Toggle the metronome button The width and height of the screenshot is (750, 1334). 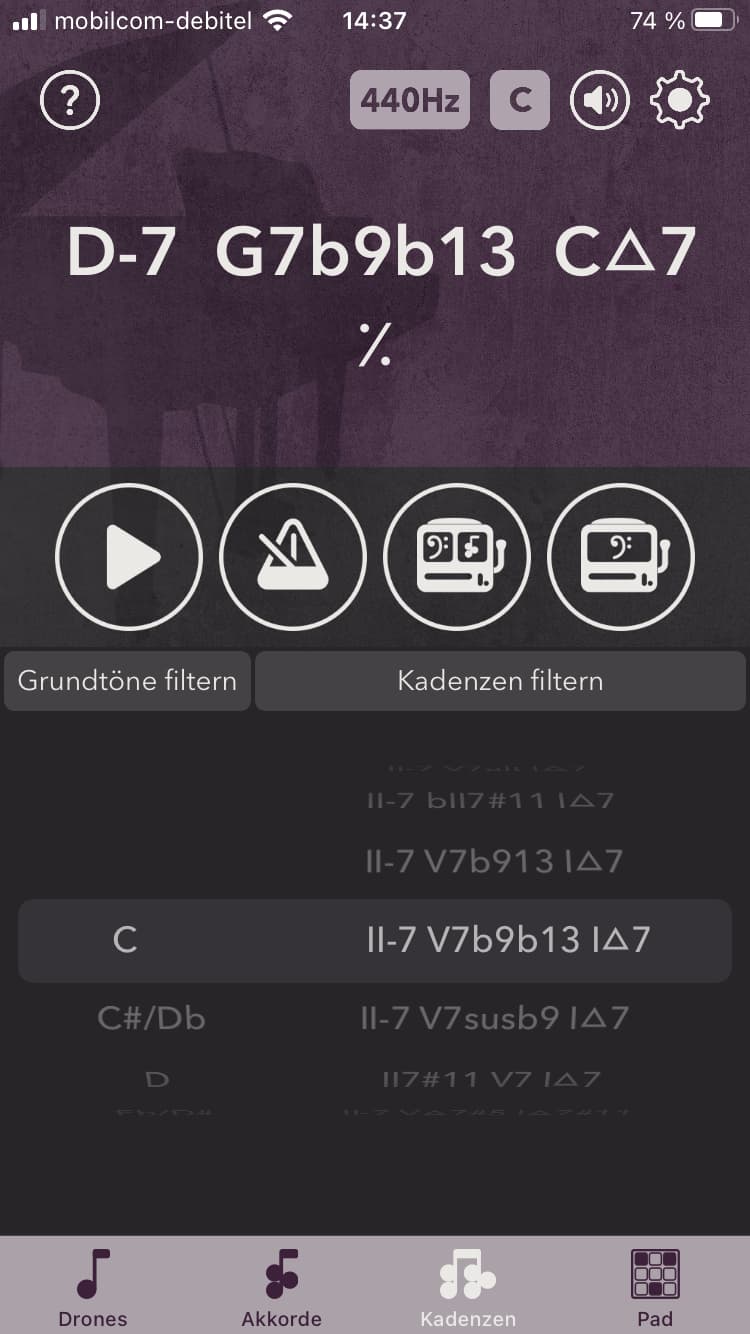pos(293,557)
